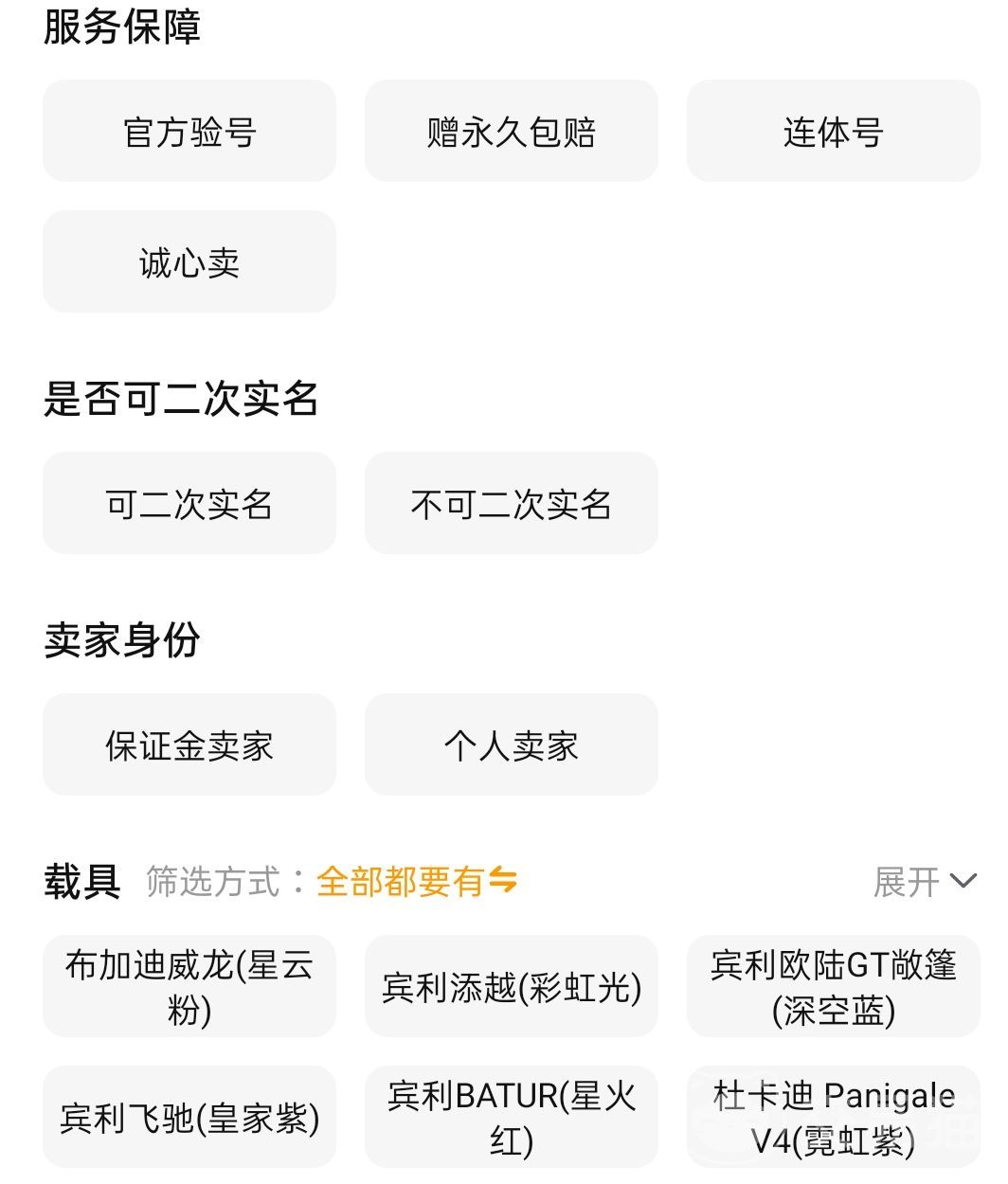Expand the 载具 vehicle list with 展开
This screenshot has width=1008, height=1184.
(x=924, y=882)
